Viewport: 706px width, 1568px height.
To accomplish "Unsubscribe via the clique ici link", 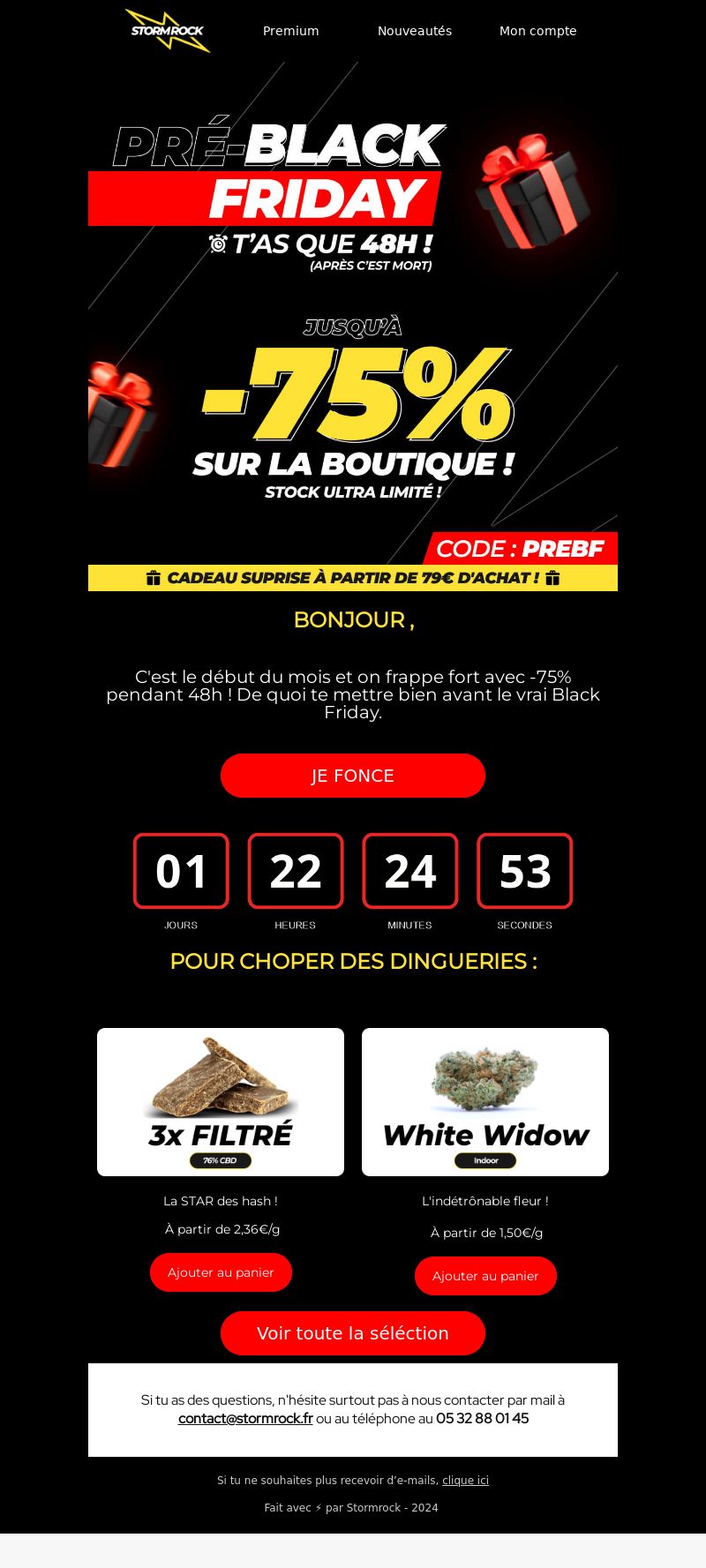I will point(465,1481).
